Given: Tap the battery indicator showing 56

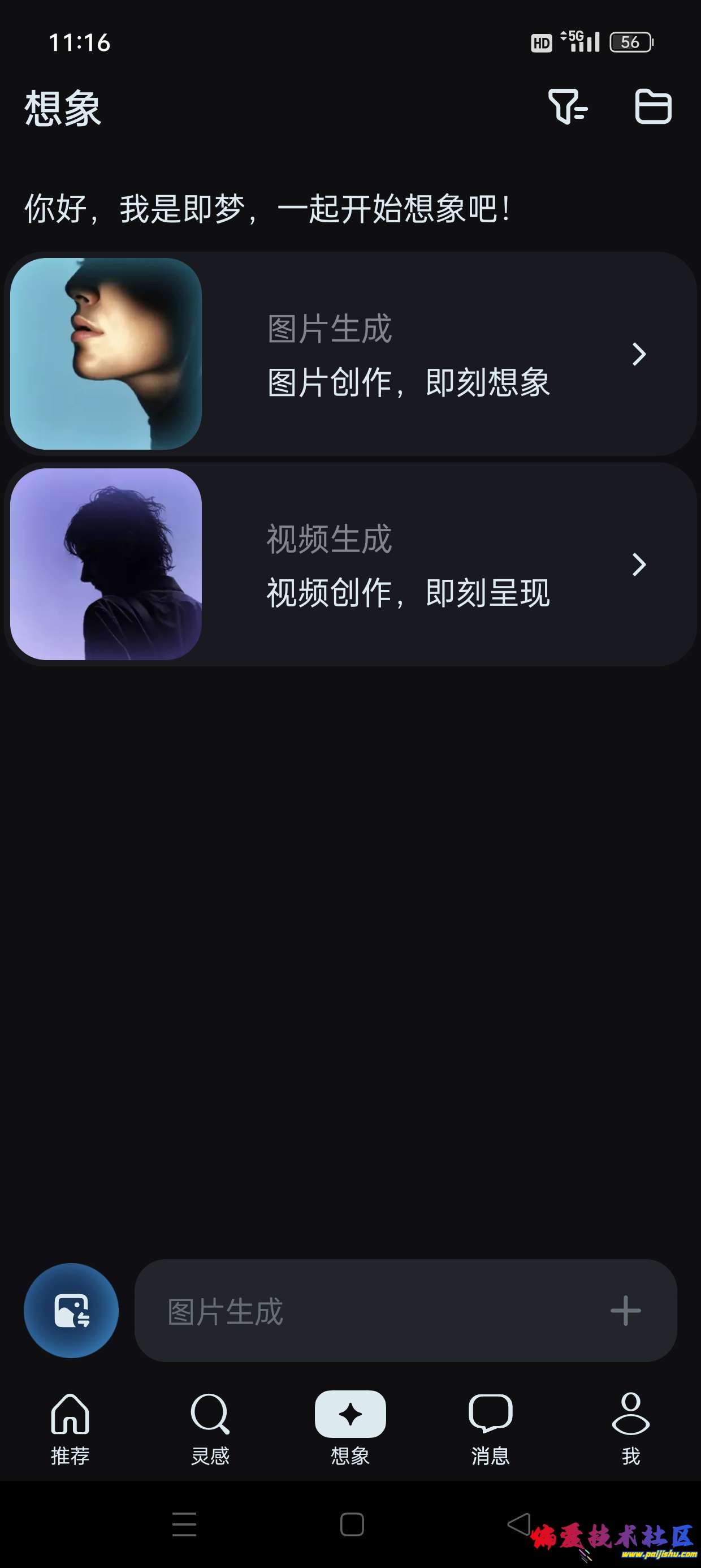Looking at the screenshot, I should pos(631,41).
